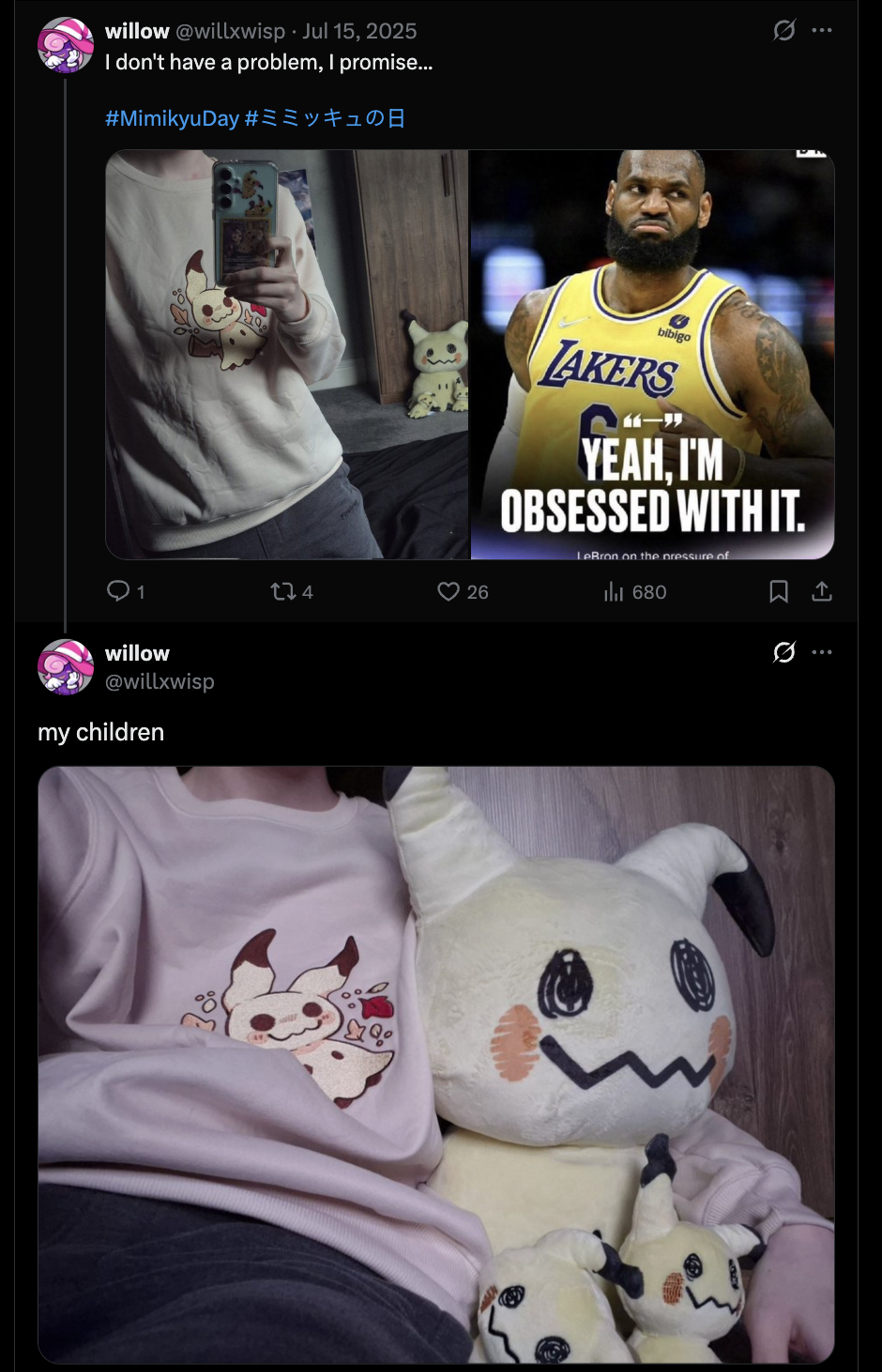
Task: Open the #ミミッキュの日 hashtag
Action: click(325, 118)
